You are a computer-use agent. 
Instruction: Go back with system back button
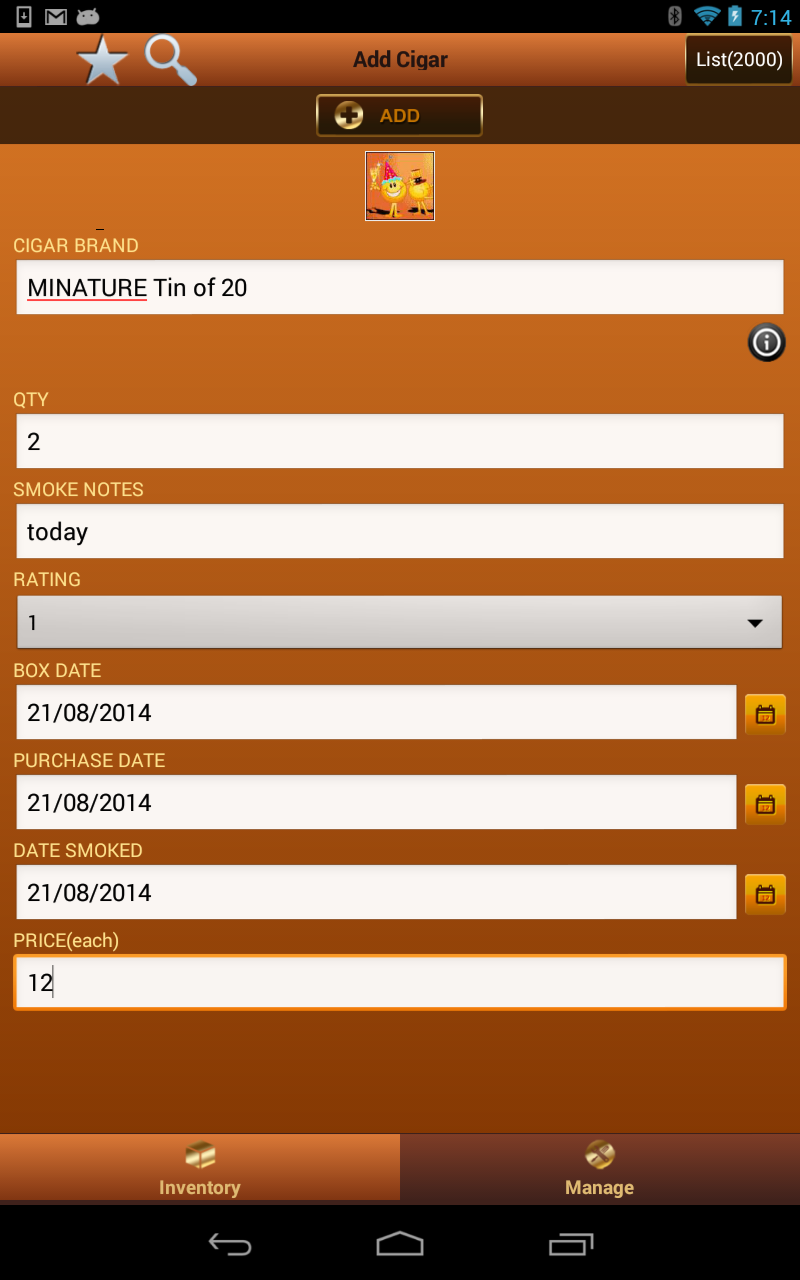point(230,1244)
